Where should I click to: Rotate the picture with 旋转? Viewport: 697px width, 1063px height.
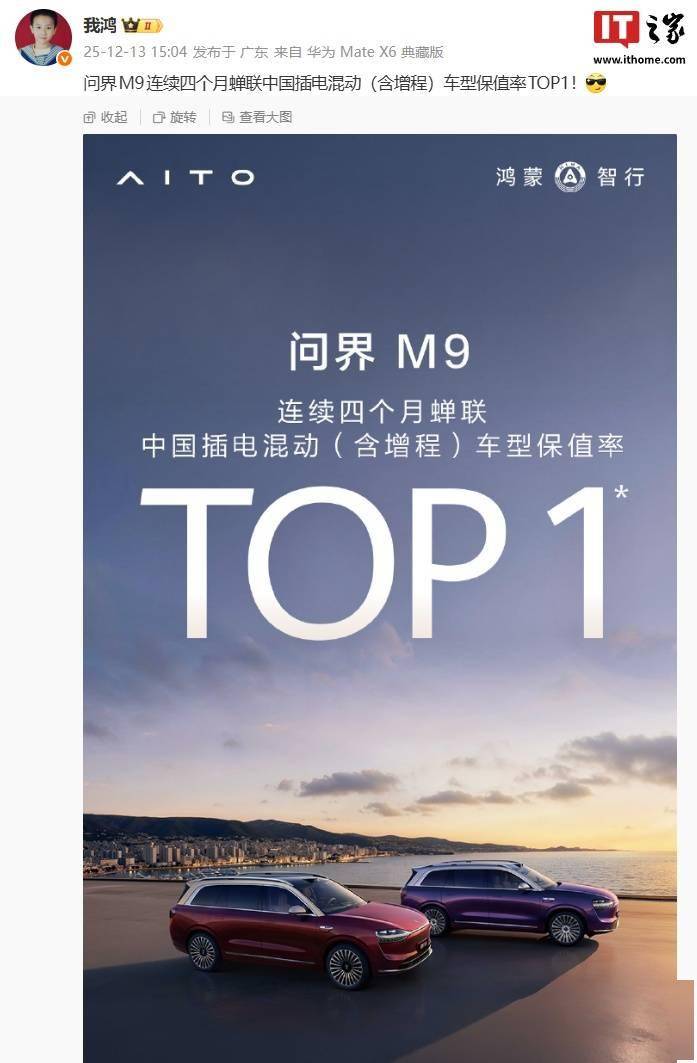pos(175,117)
